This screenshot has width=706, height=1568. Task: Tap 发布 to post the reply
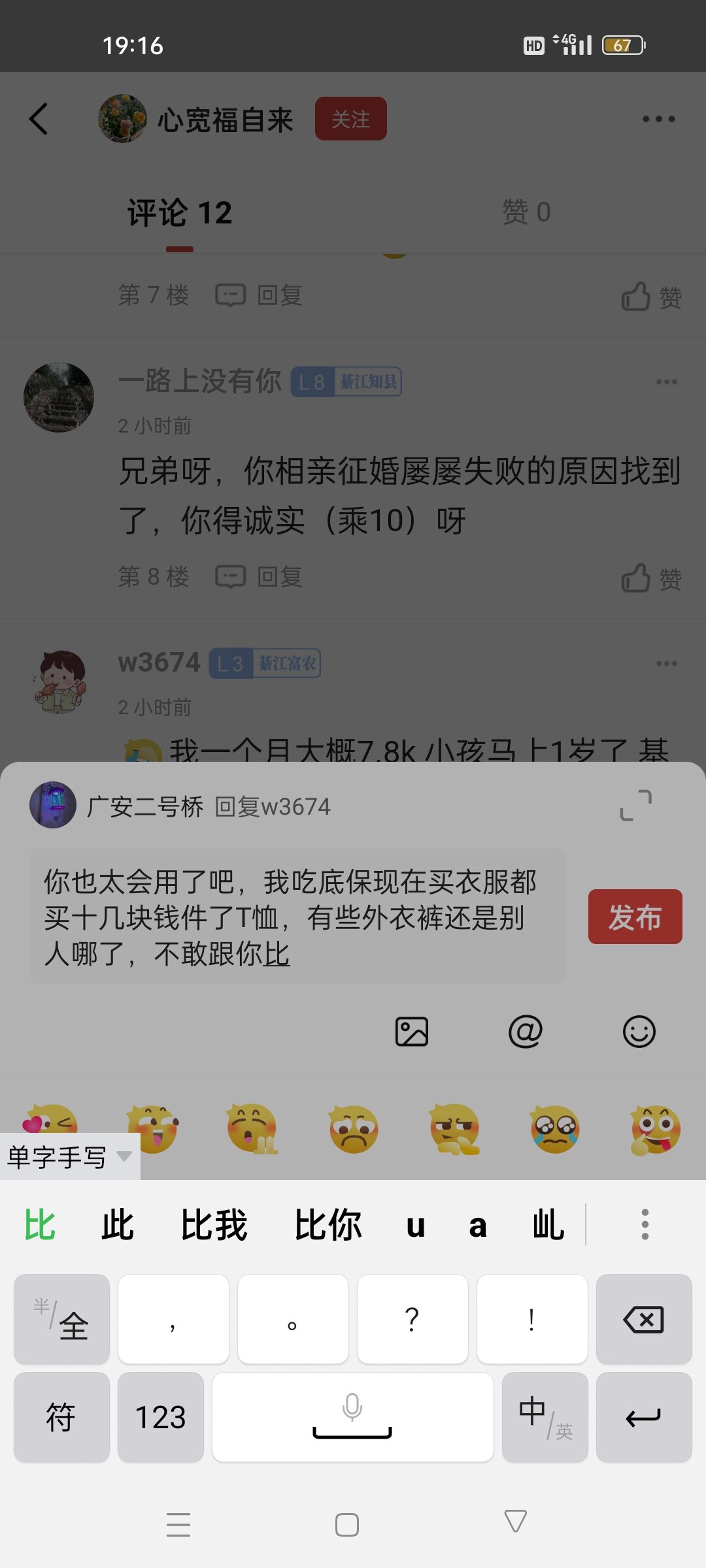[x=635, y=917]
